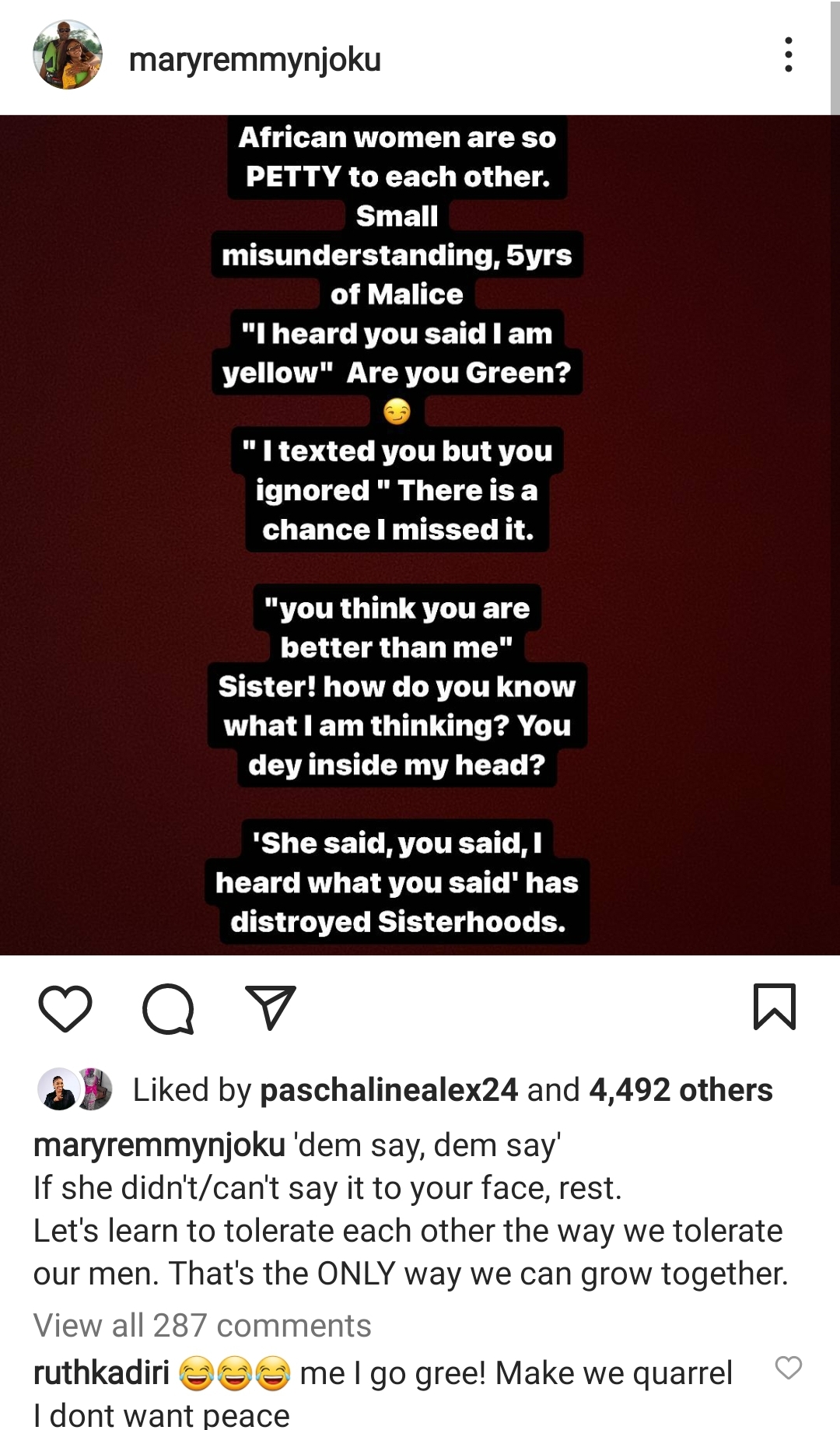Open maryremmynjoku username in the header

click(255, 59)
